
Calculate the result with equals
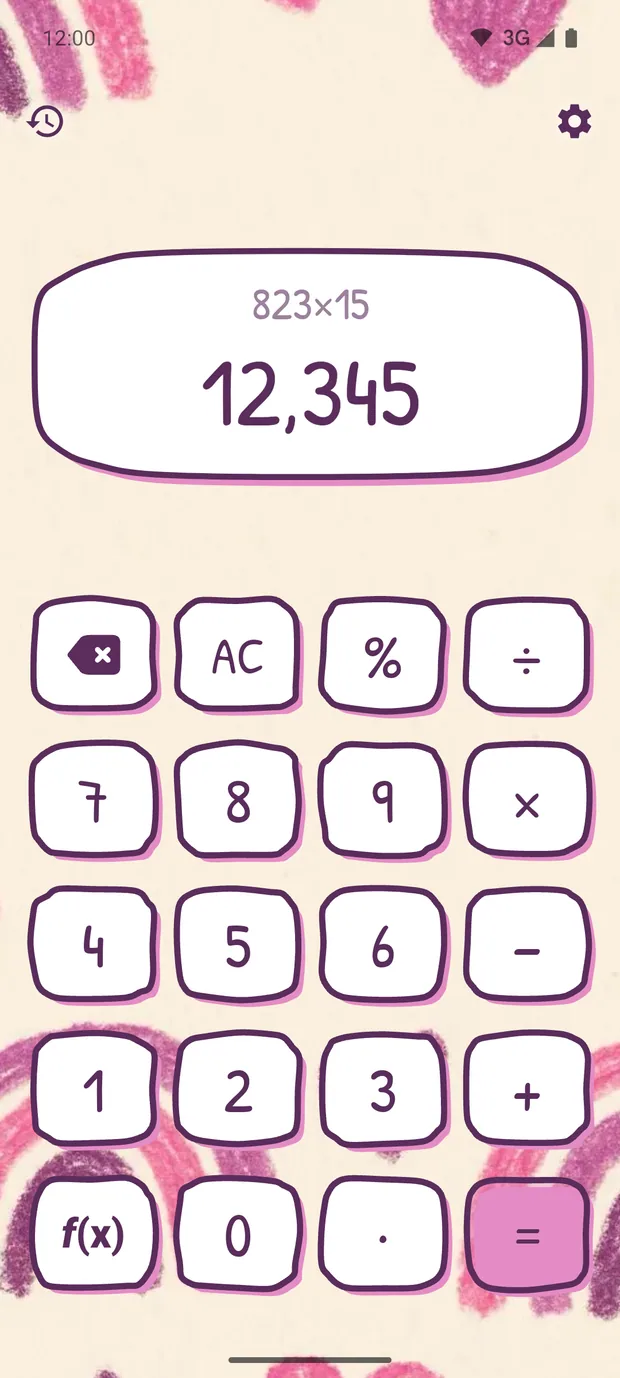[527, 1236]
